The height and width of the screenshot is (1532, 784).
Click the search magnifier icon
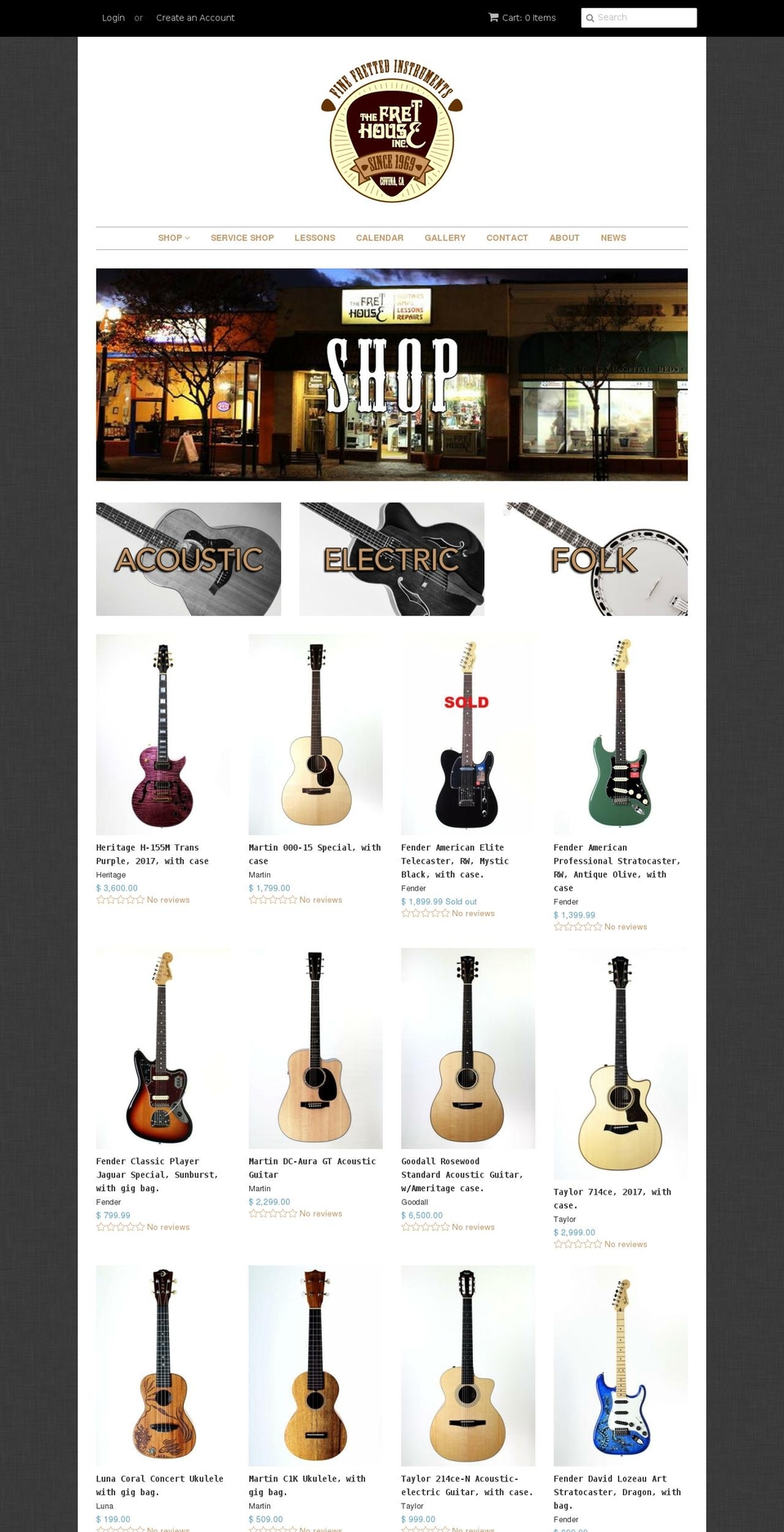(x=590, y=17)
